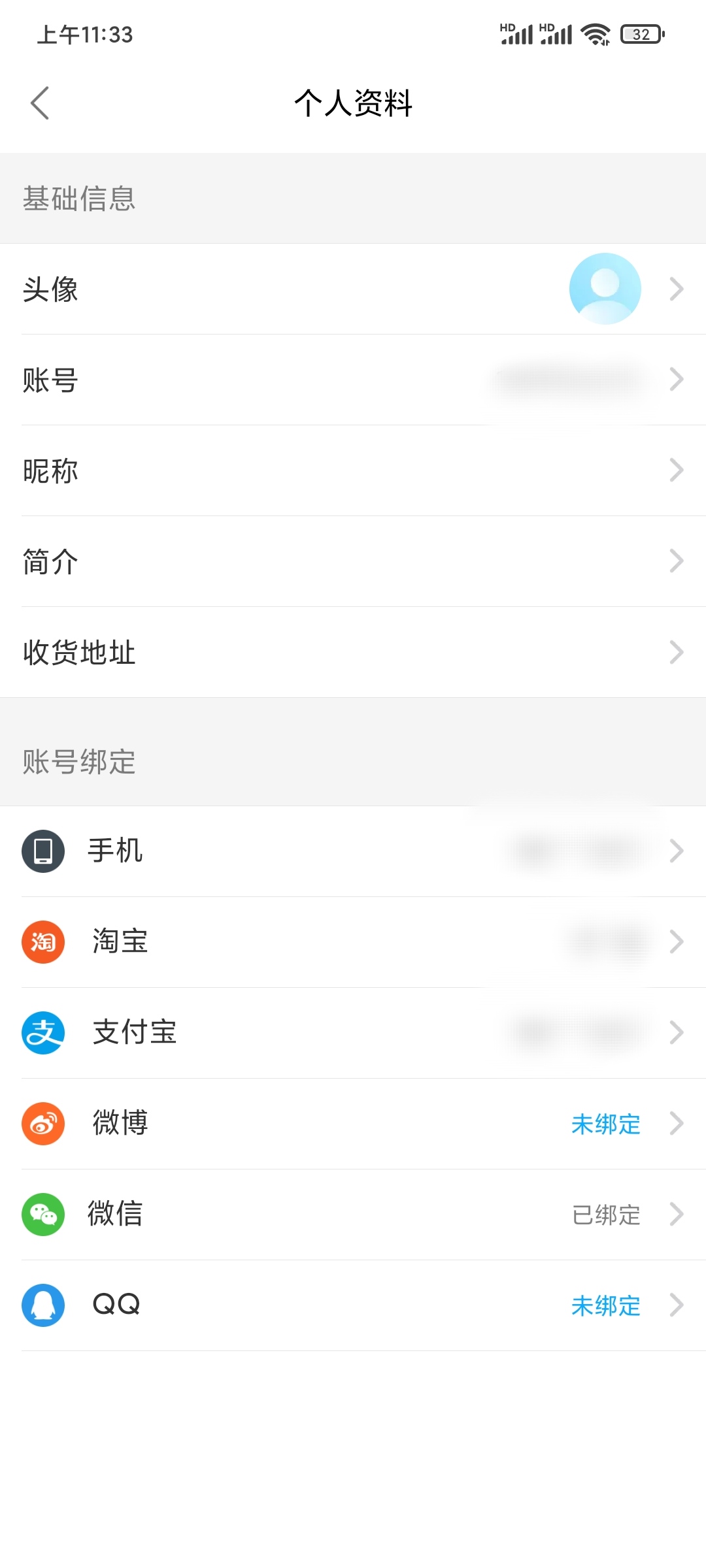Toggle QQ binding by tapping 未绑定
This screenshot has width=706, height=1568.
coord(607,1306)
